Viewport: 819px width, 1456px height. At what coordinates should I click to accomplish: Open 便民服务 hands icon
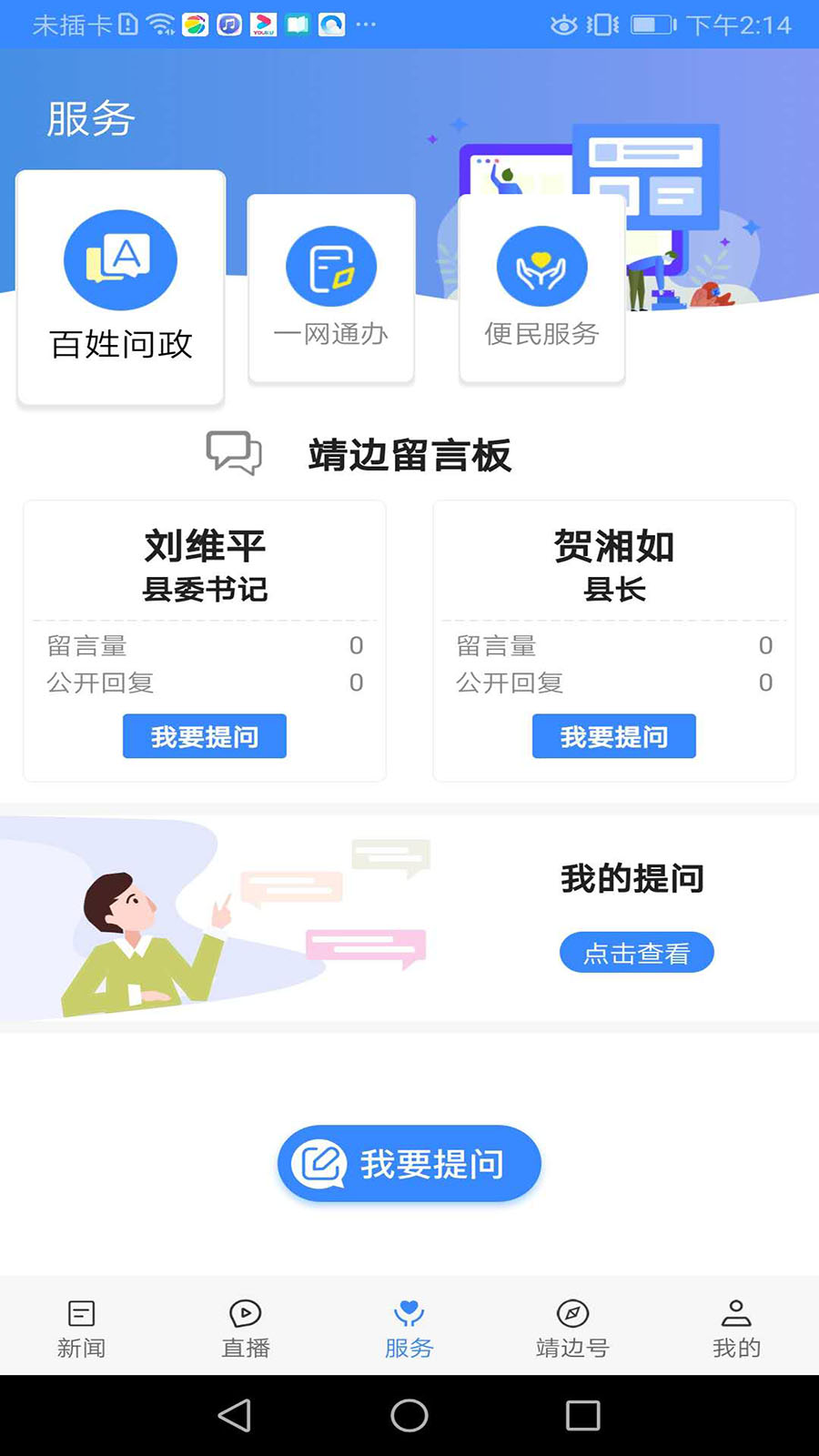click(541, 267)
